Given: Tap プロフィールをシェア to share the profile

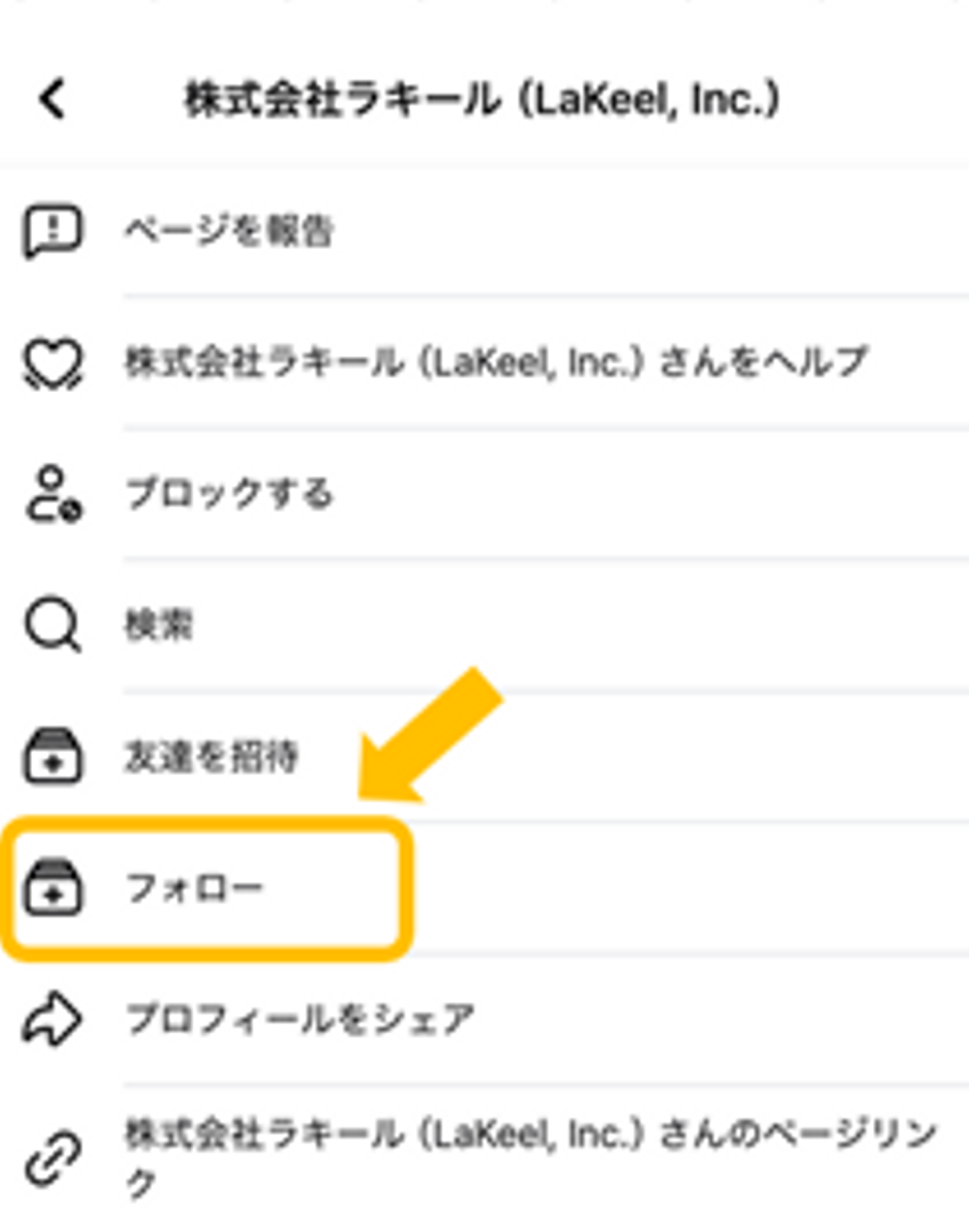Looking at the screenshot, I should click(300, 1019).
